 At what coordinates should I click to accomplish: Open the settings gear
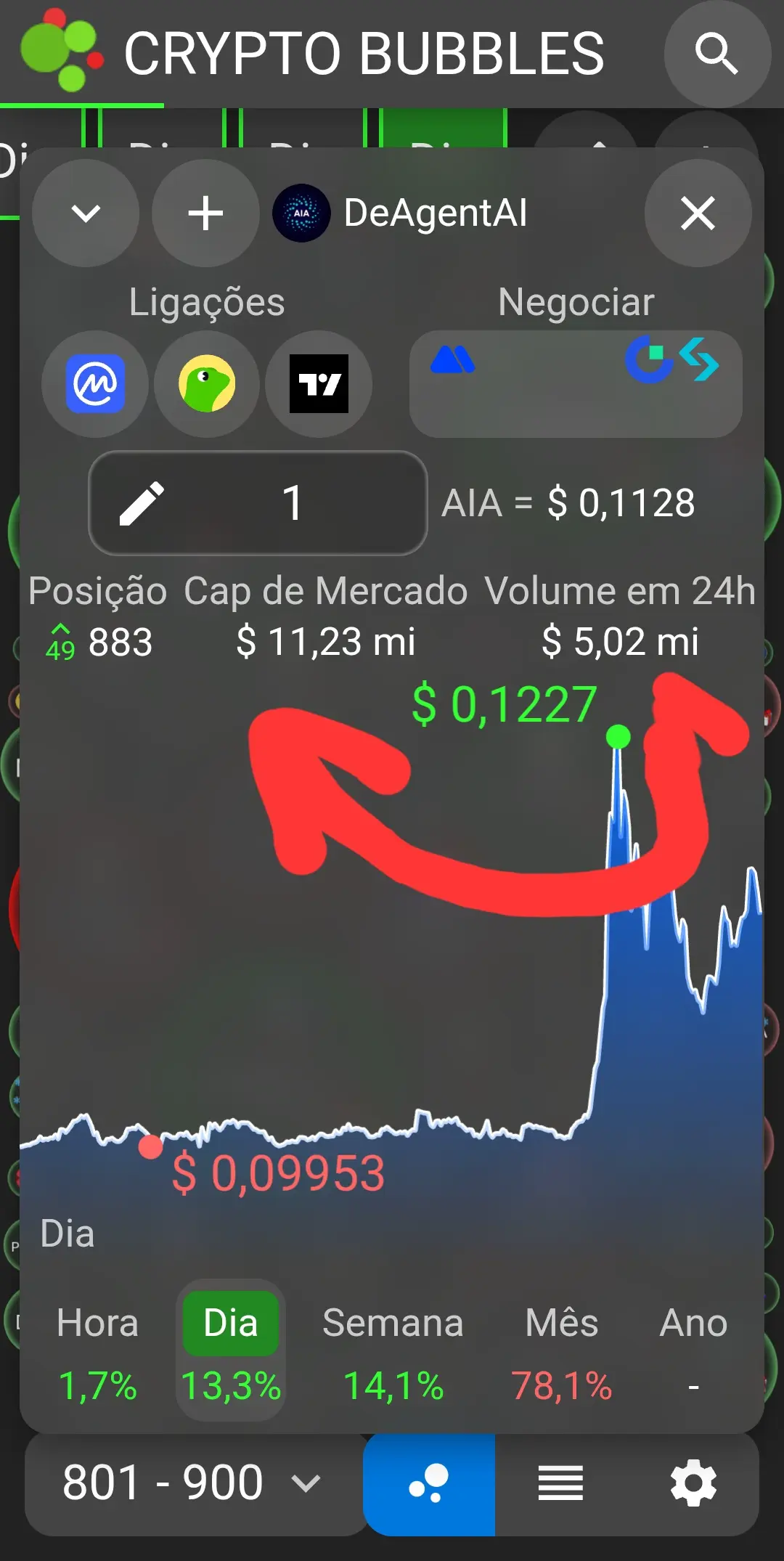[693, 1483]
